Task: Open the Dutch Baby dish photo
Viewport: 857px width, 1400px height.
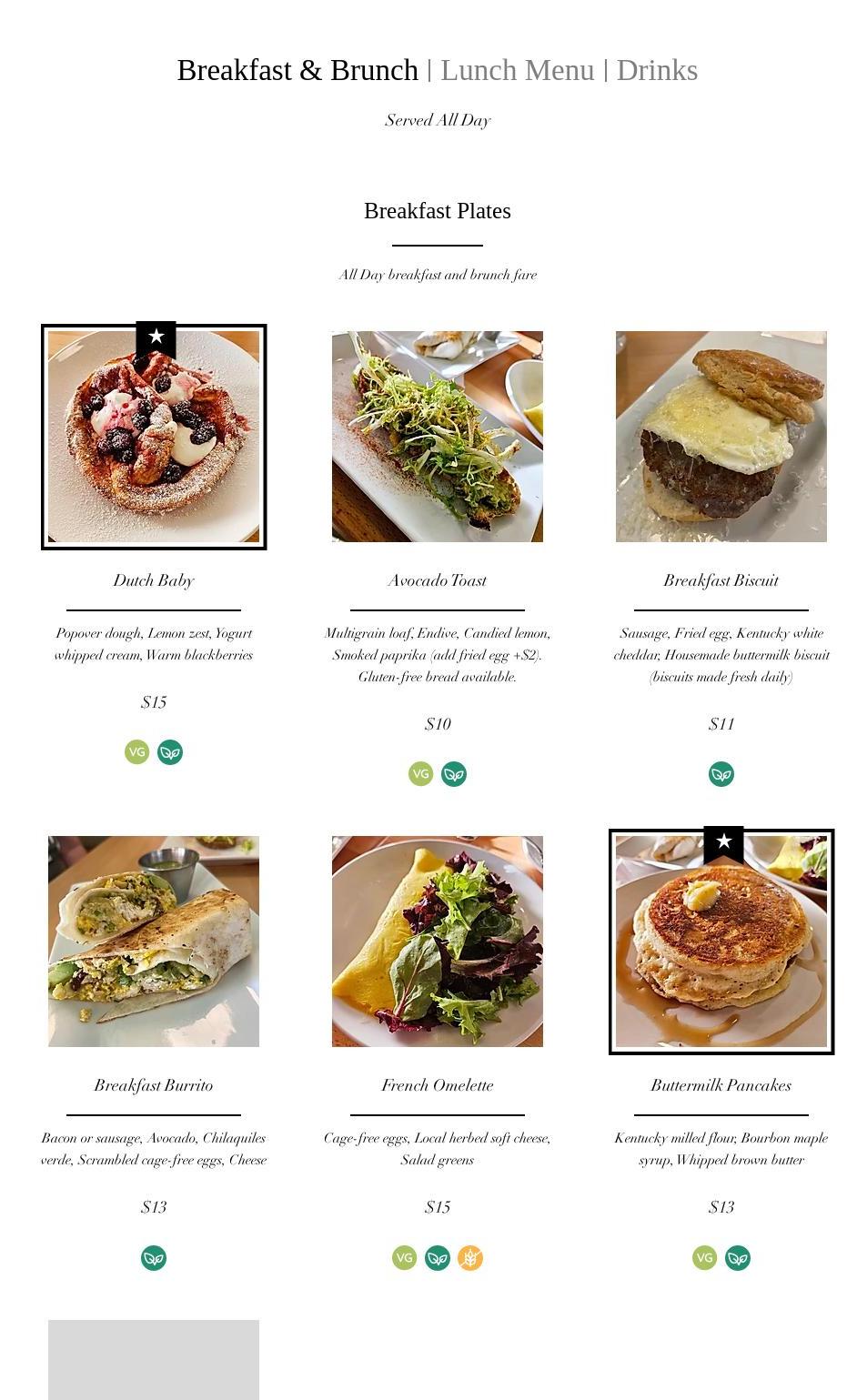Action: point(154,437)
